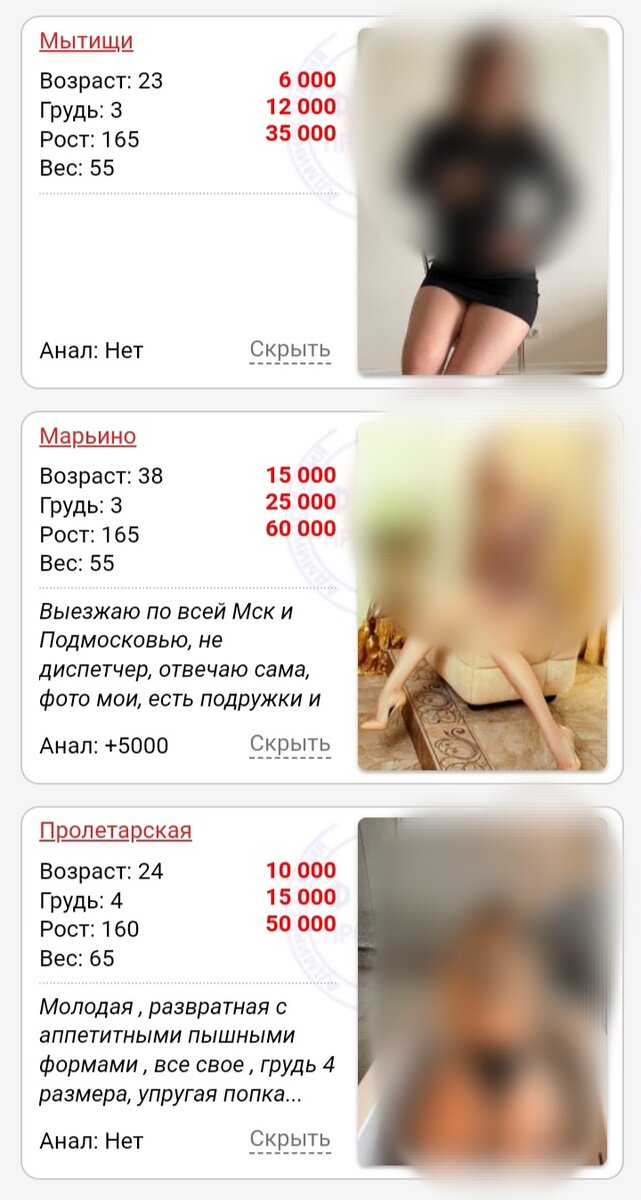Open the Мытищи listing link
The width and height of the screenshot is (641, 1200).
click(86, 42)
